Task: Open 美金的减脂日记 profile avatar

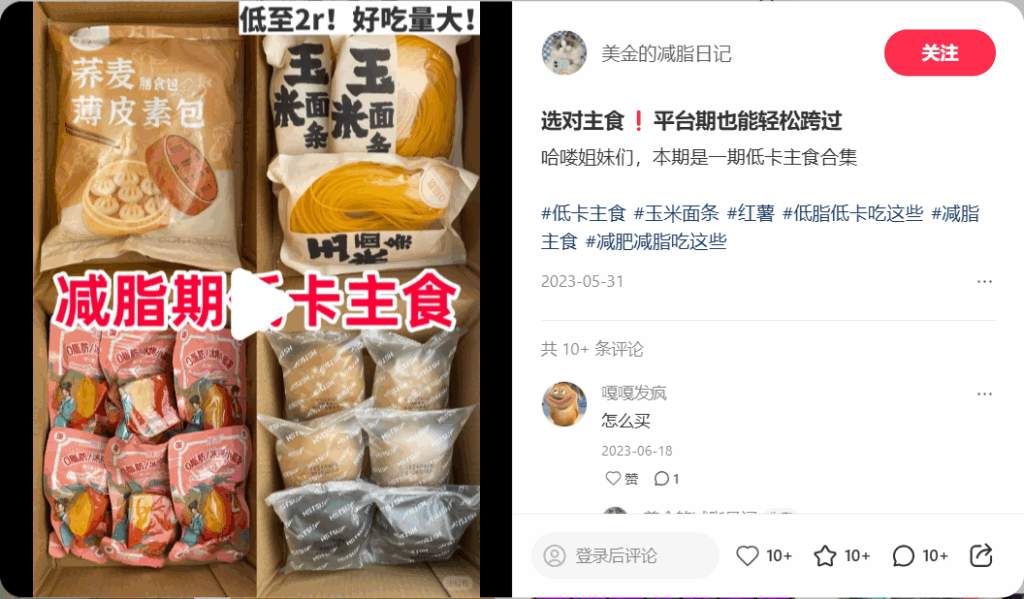Action: tap(564, 53)
